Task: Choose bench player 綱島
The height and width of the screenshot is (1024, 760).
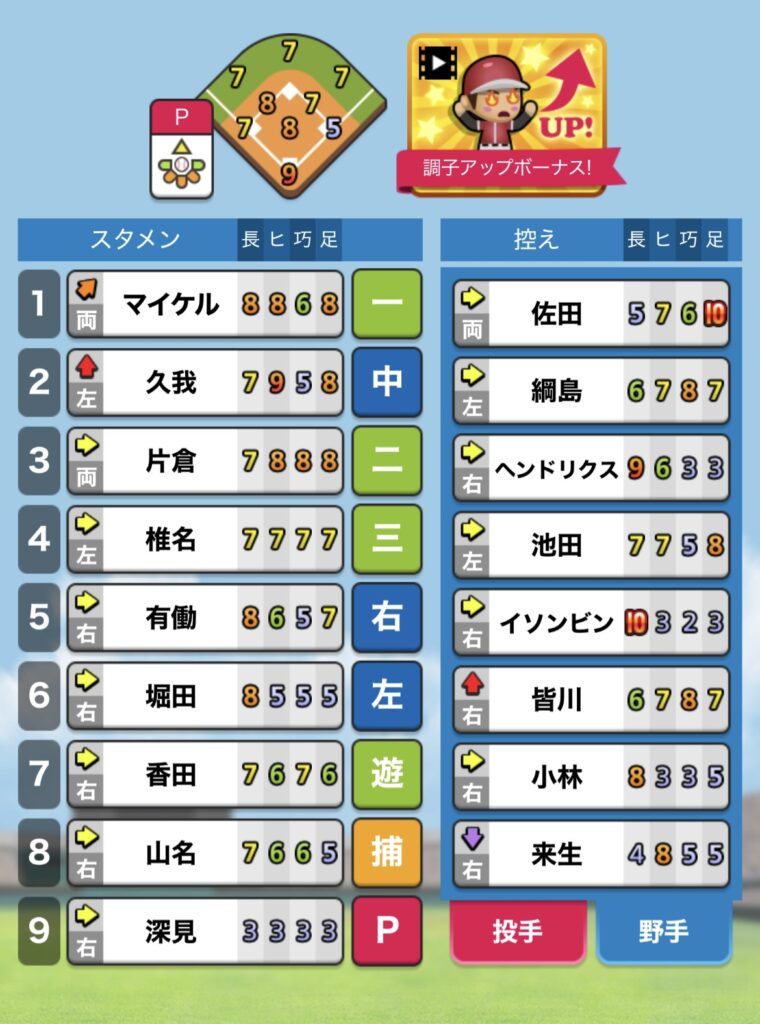Action: click(591, 391)
